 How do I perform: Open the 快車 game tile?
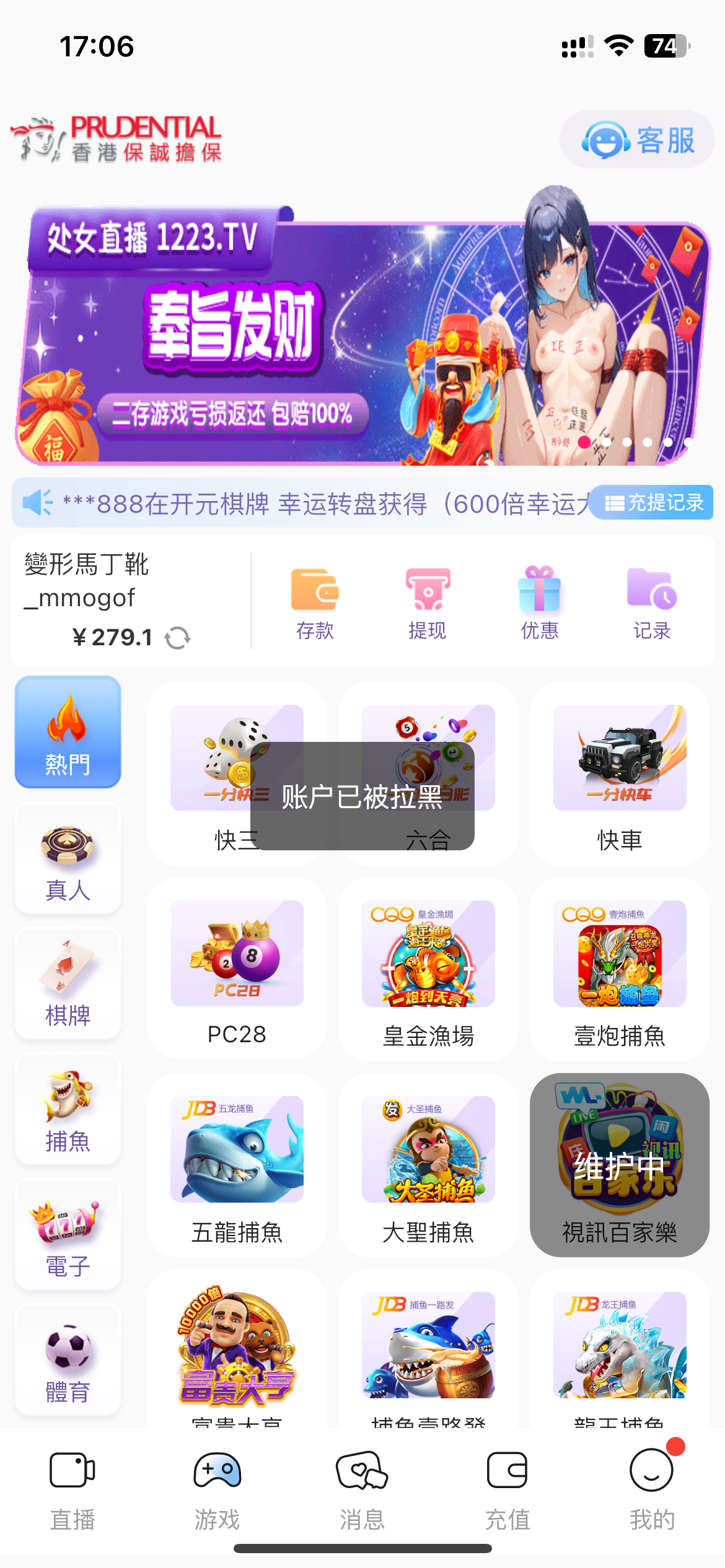(x=619, y=774)
